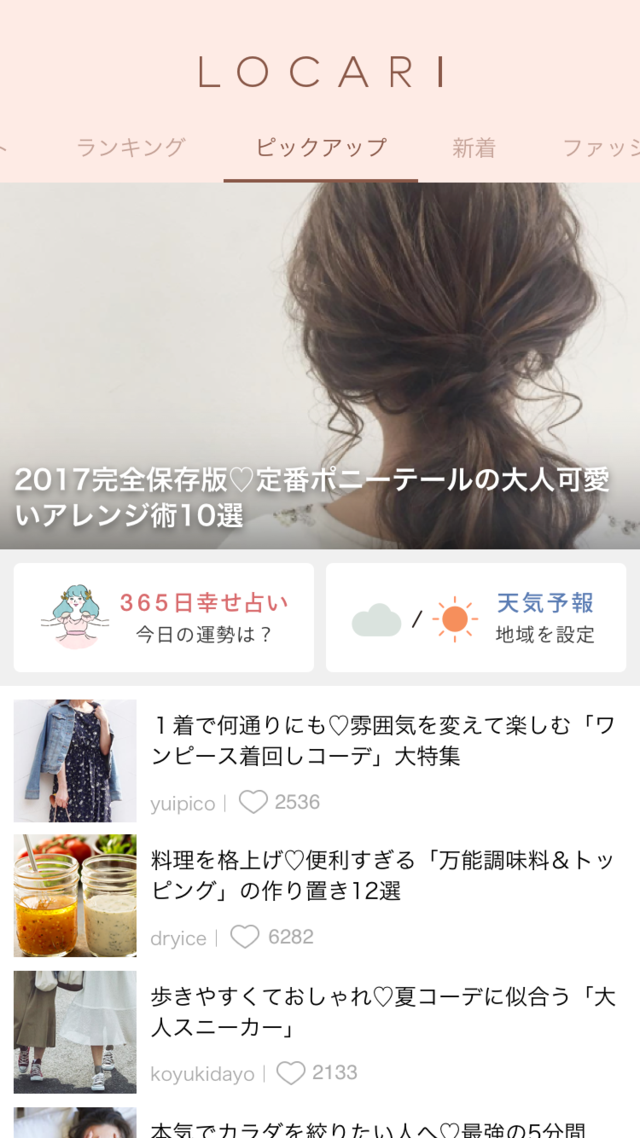Viewport: 640px width, 1138px height.
Task: Open the ファッション tab
Action: [600, 148]
